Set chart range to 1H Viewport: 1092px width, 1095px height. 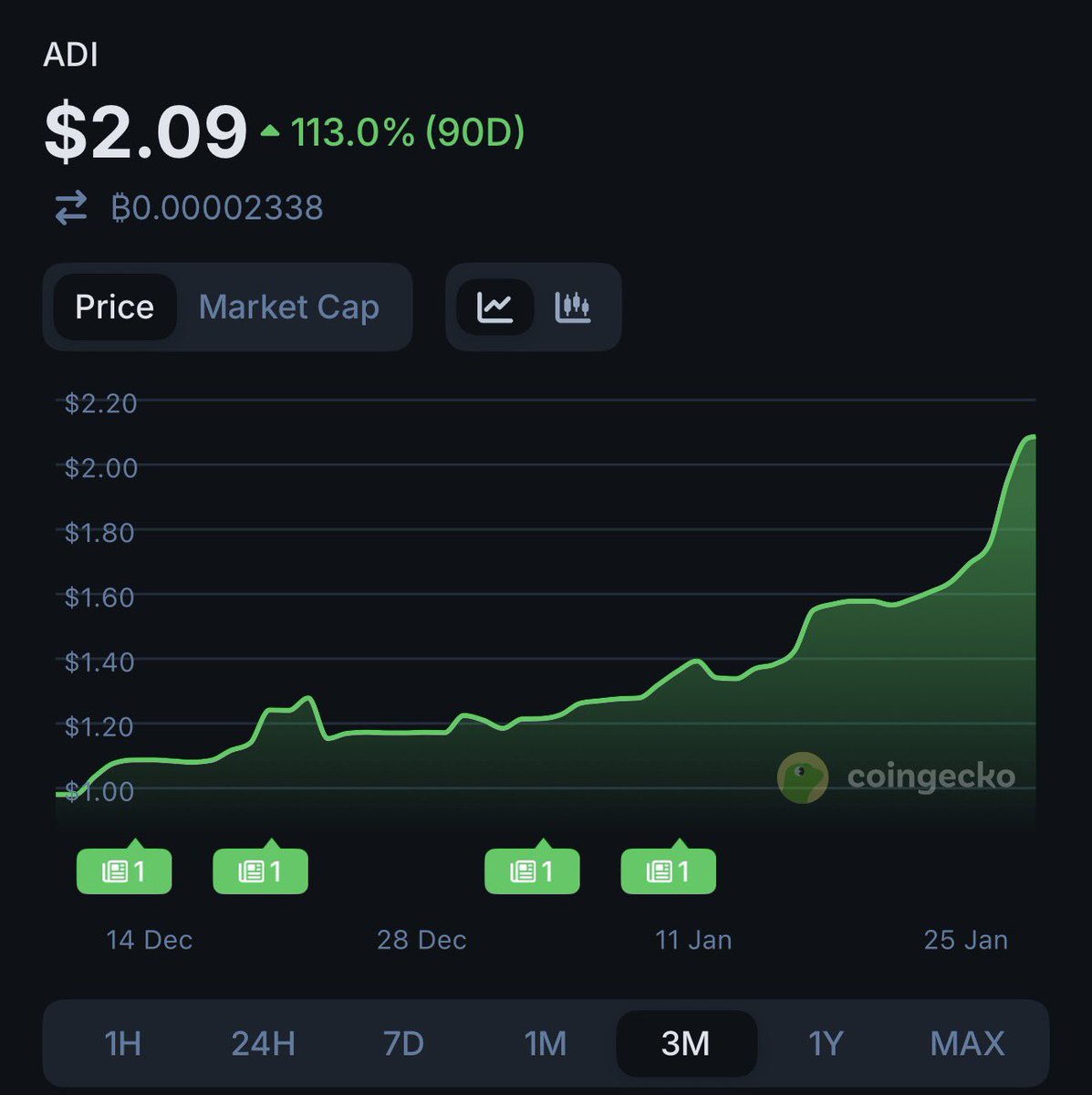click(x=123, y=1043)
